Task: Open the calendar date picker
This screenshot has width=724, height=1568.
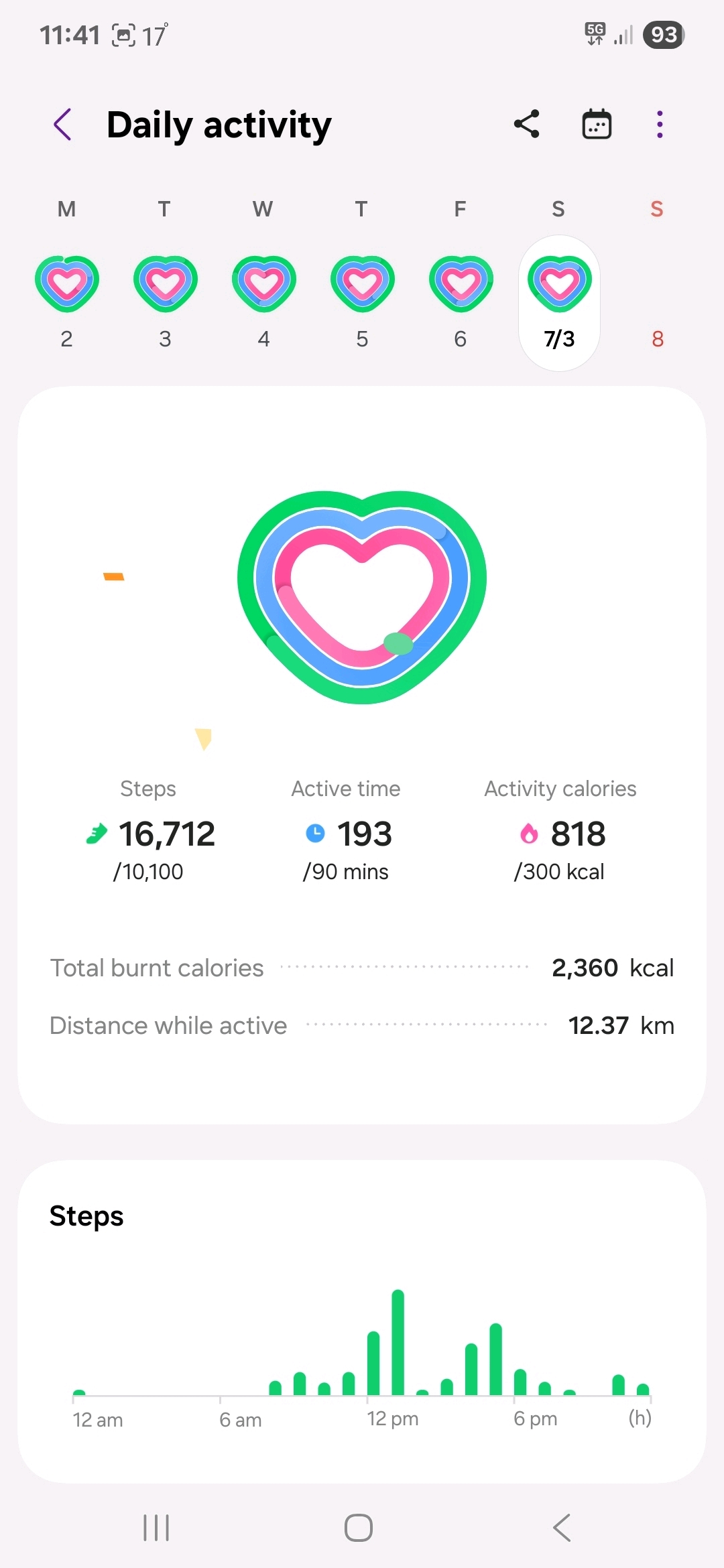Action: [x=596, y=125]
